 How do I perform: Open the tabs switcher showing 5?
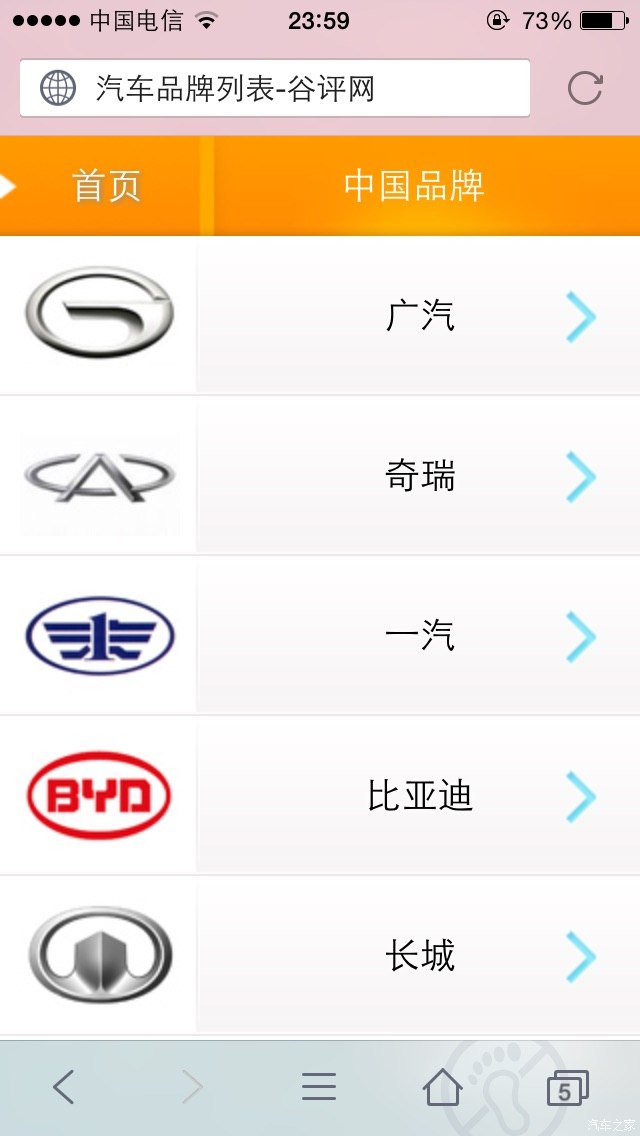pos(567,1088)
